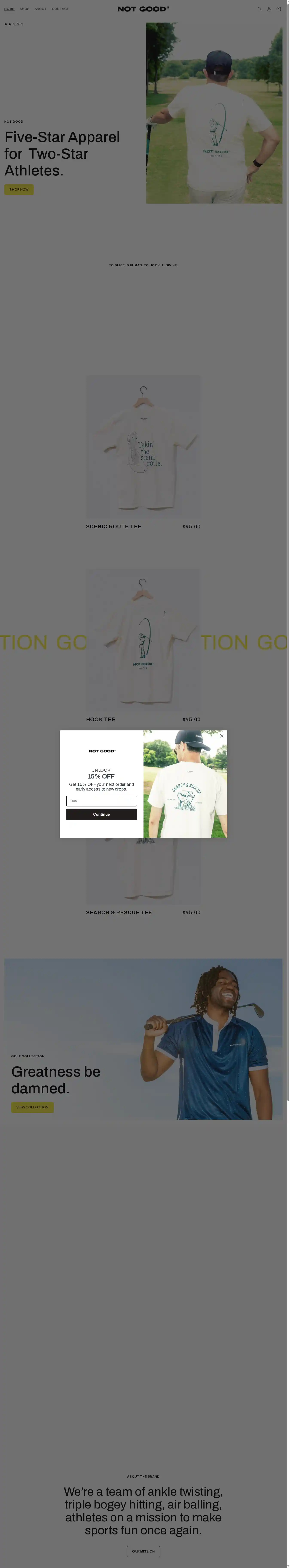290x1568 pixels.
Task: Open the Contact page link
Action: (60, 9)
